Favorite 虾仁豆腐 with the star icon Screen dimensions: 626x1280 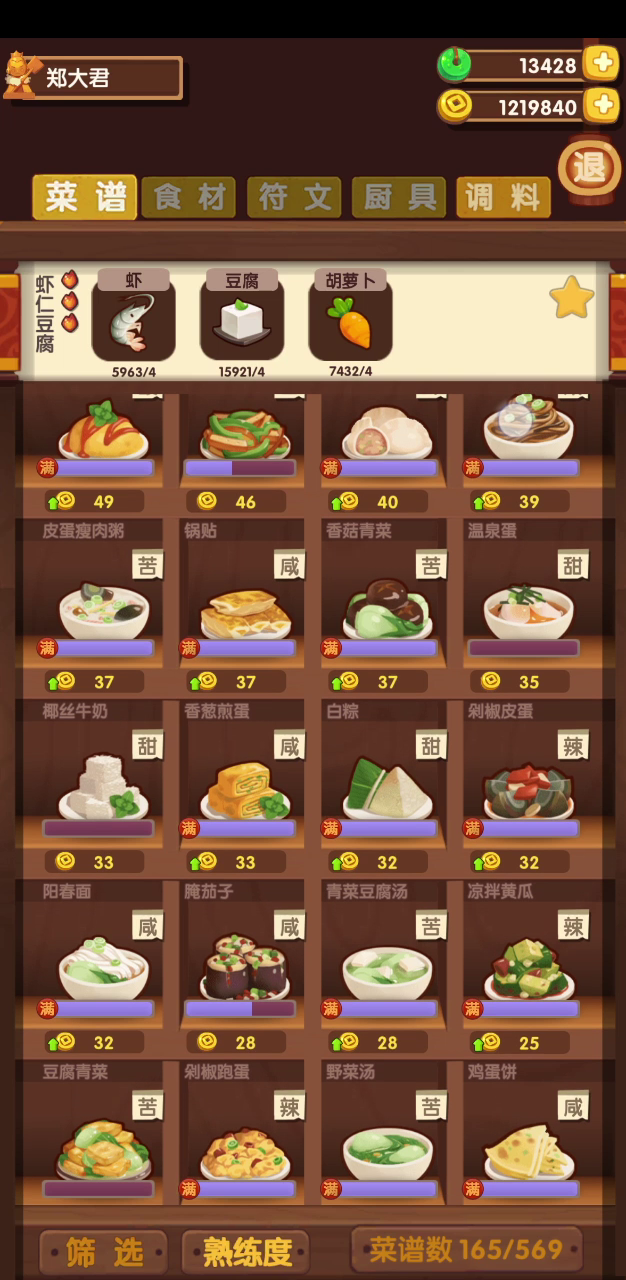(572, 298)
